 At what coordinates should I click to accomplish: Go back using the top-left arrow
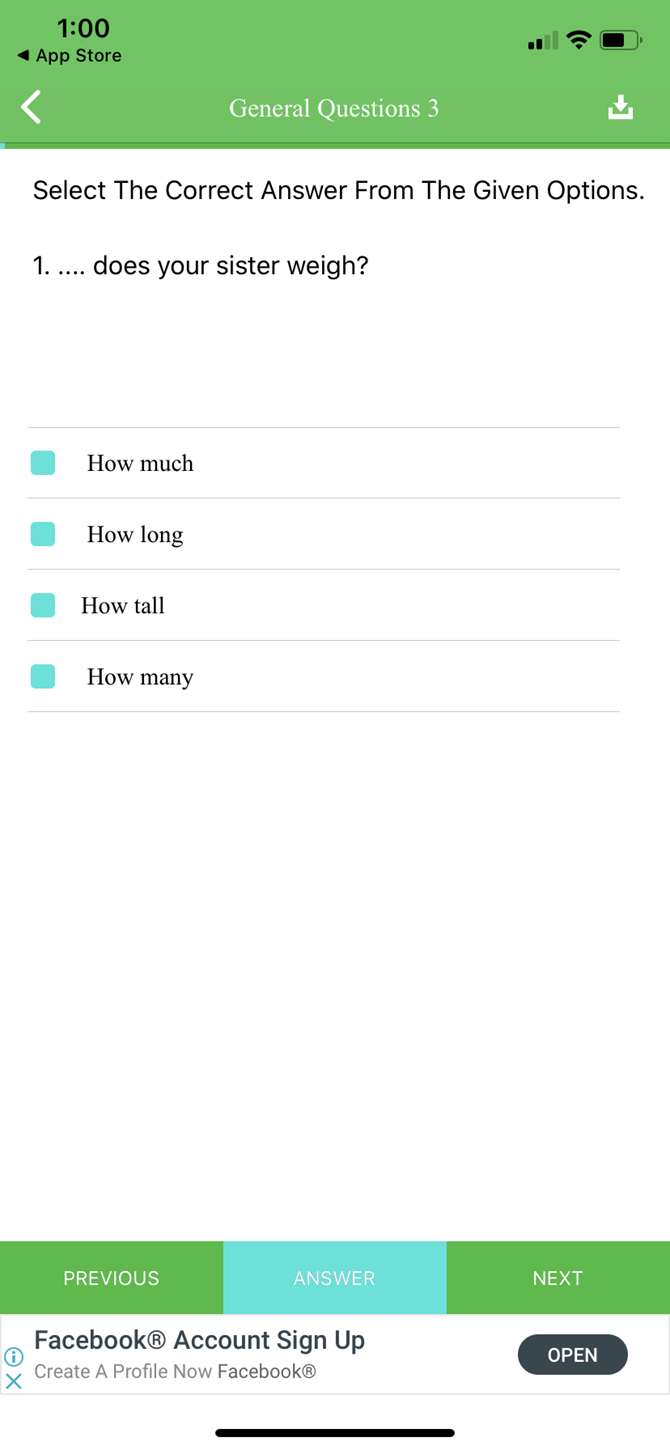coord(31,107)
